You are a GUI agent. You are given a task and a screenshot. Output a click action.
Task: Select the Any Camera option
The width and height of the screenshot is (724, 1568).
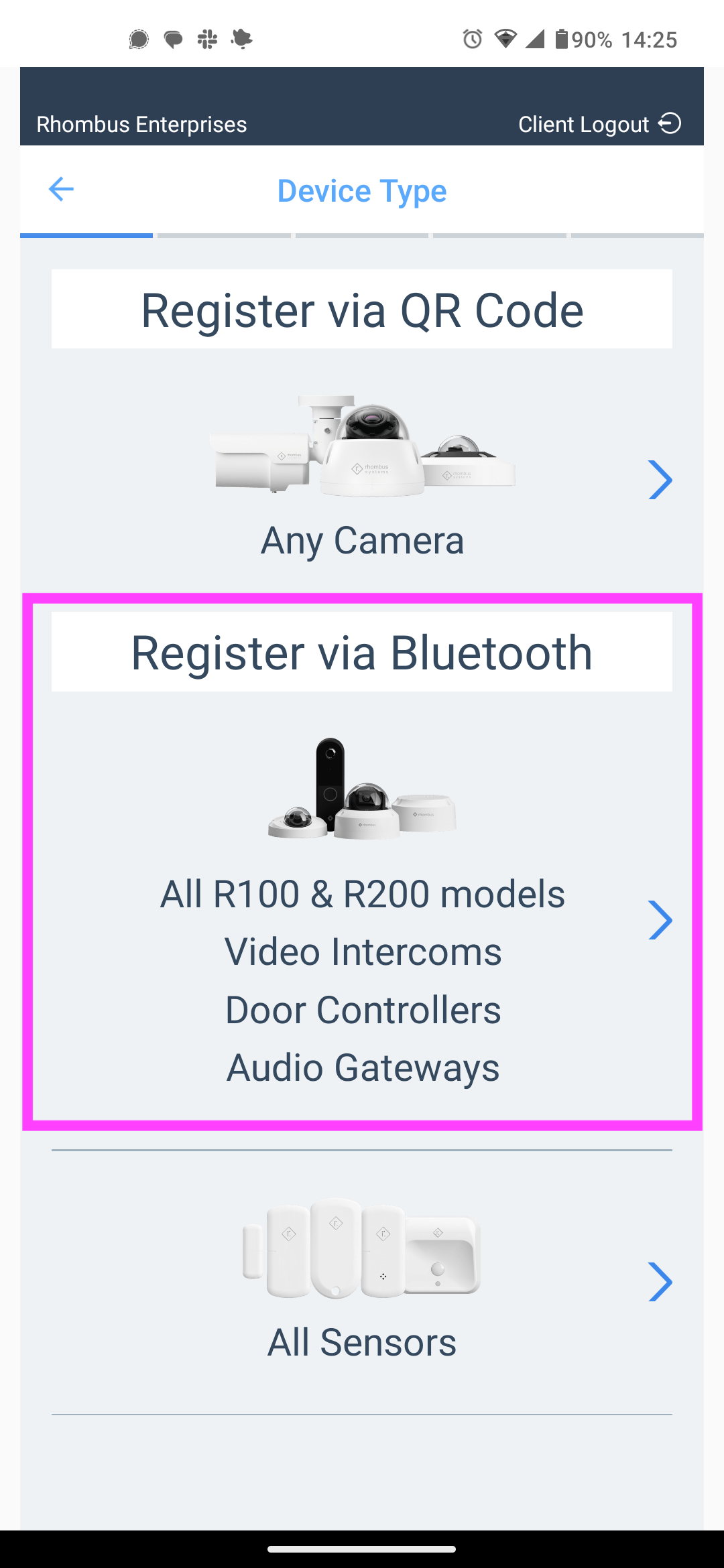click(362, 541)
